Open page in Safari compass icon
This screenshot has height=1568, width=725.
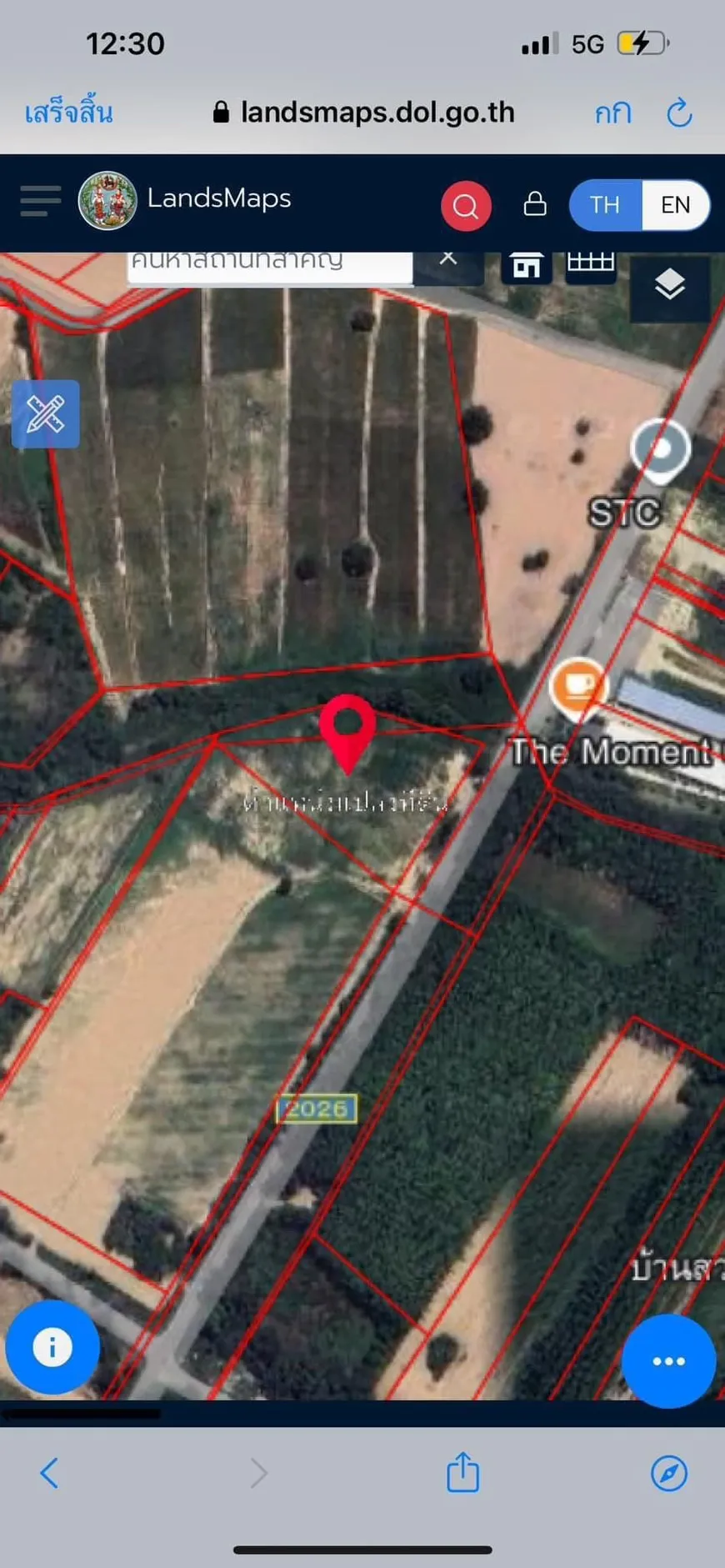[x=668, y=1473]
